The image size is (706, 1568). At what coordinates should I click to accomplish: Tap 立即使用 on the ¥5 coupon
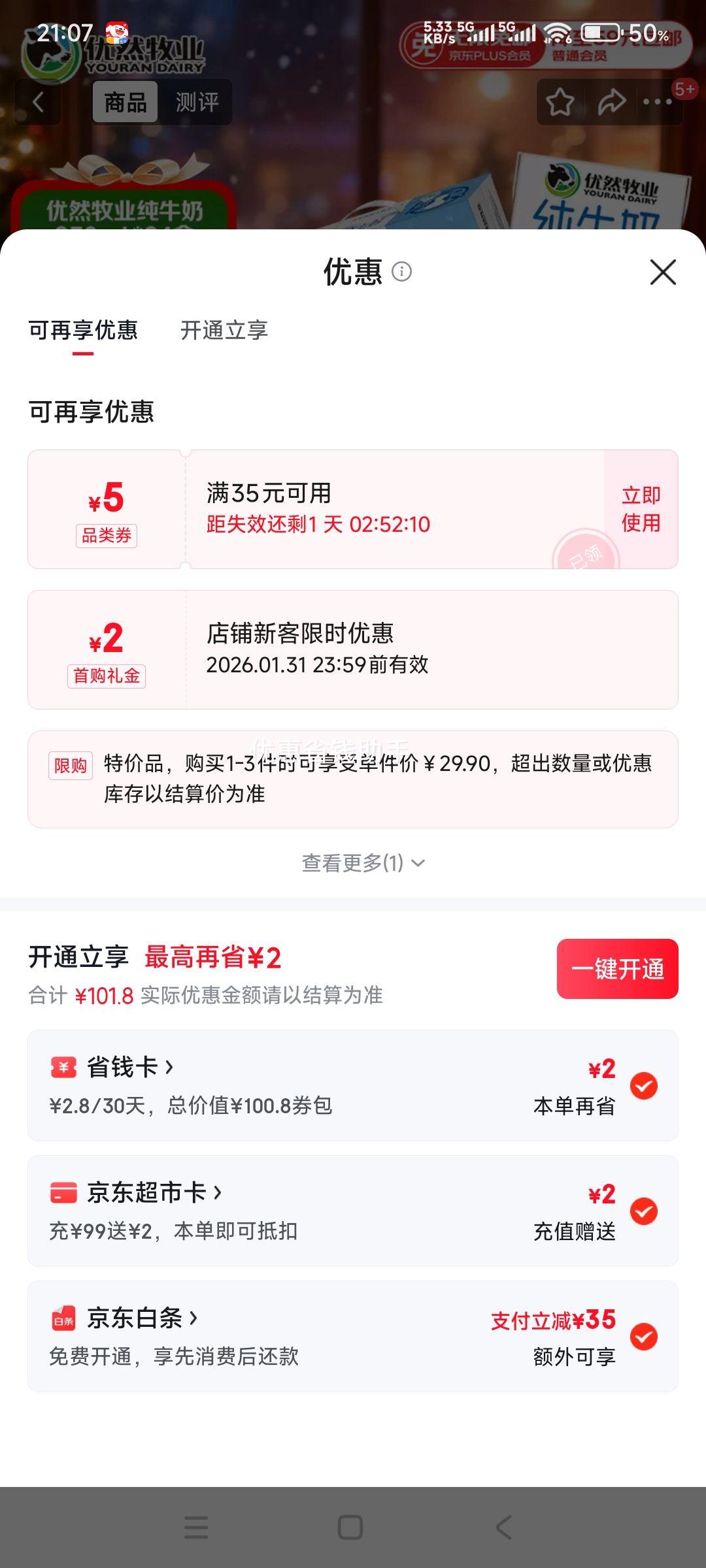click(x=640, y=509)
